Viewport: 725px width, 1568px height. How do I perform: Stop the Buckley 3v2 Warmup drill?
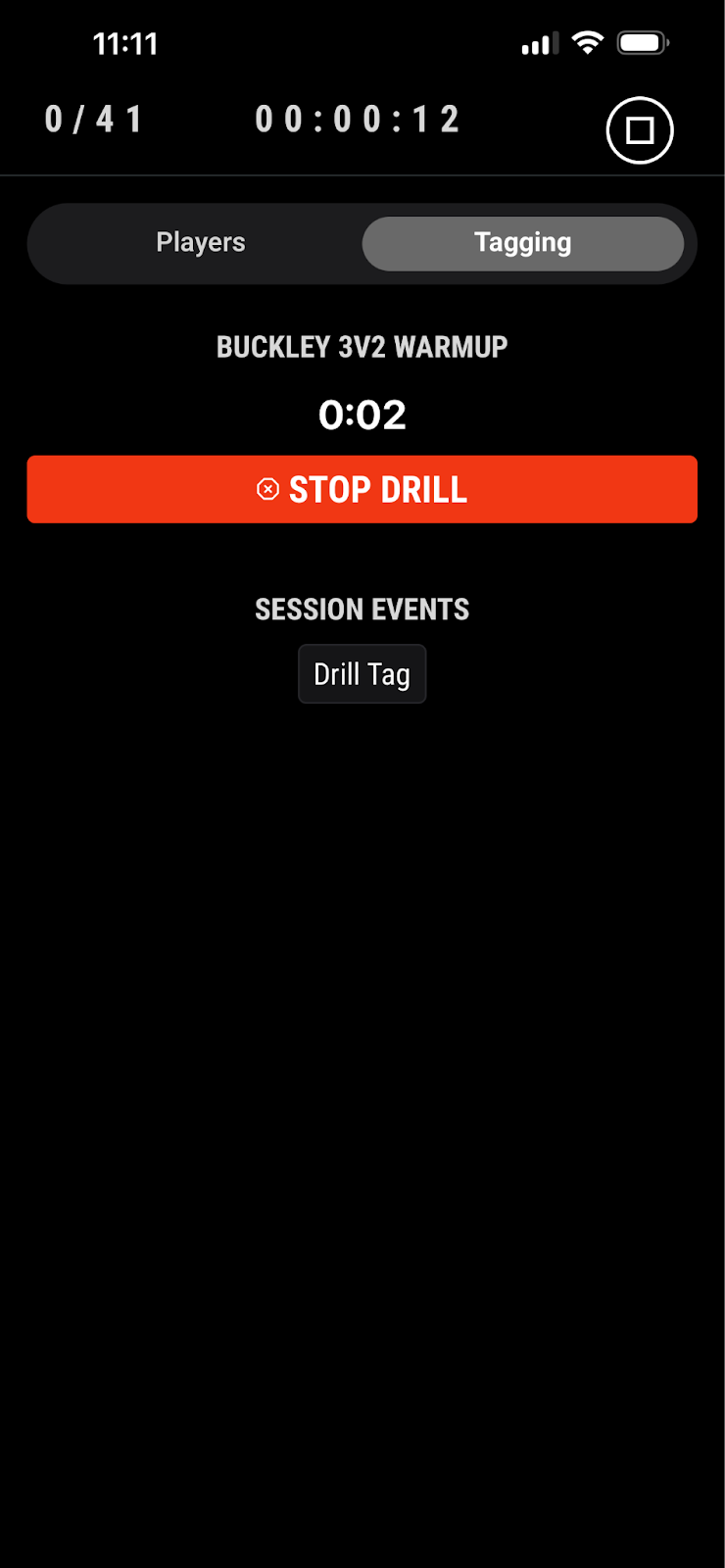pyautogui.click(x=362, y=489)
